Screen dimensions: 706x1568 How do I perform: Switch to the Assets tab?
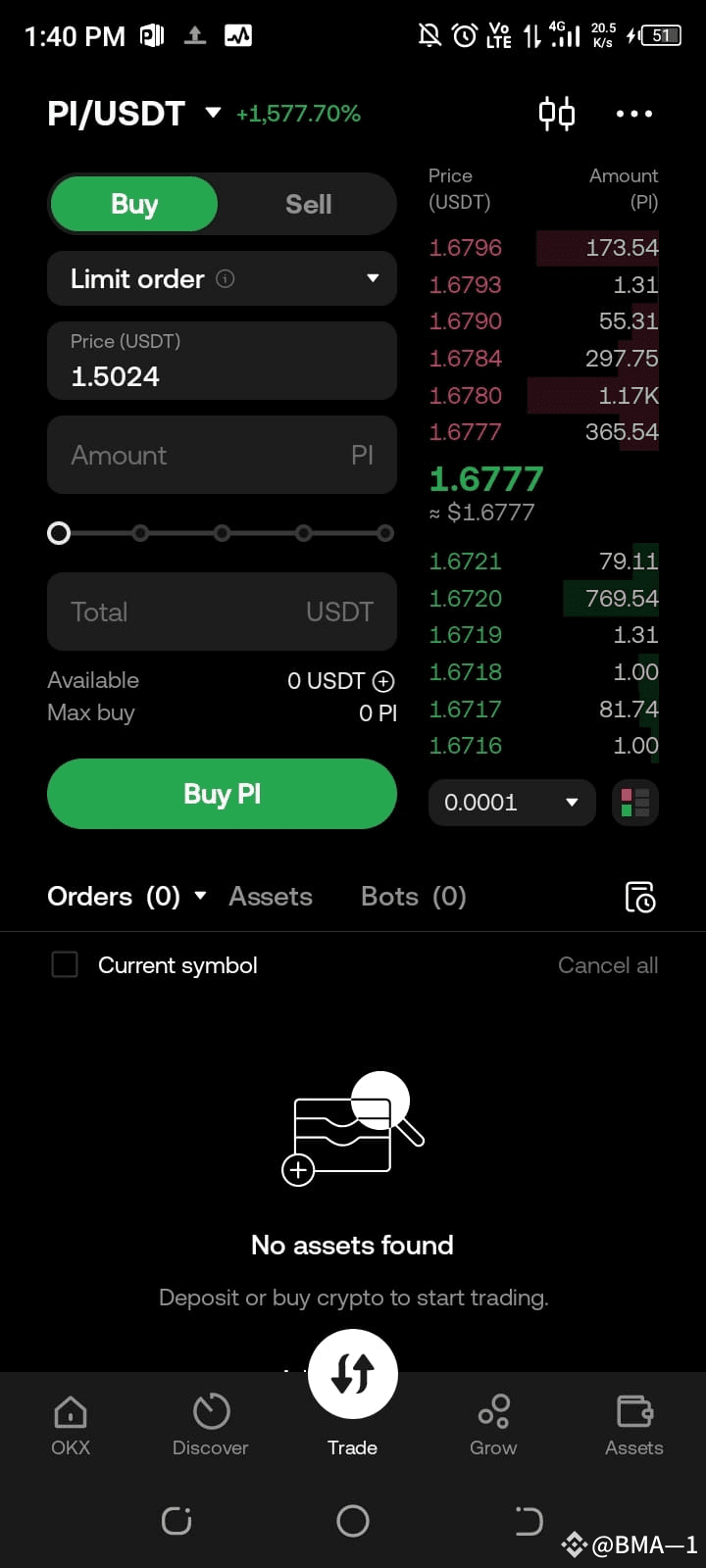point(271,896)
